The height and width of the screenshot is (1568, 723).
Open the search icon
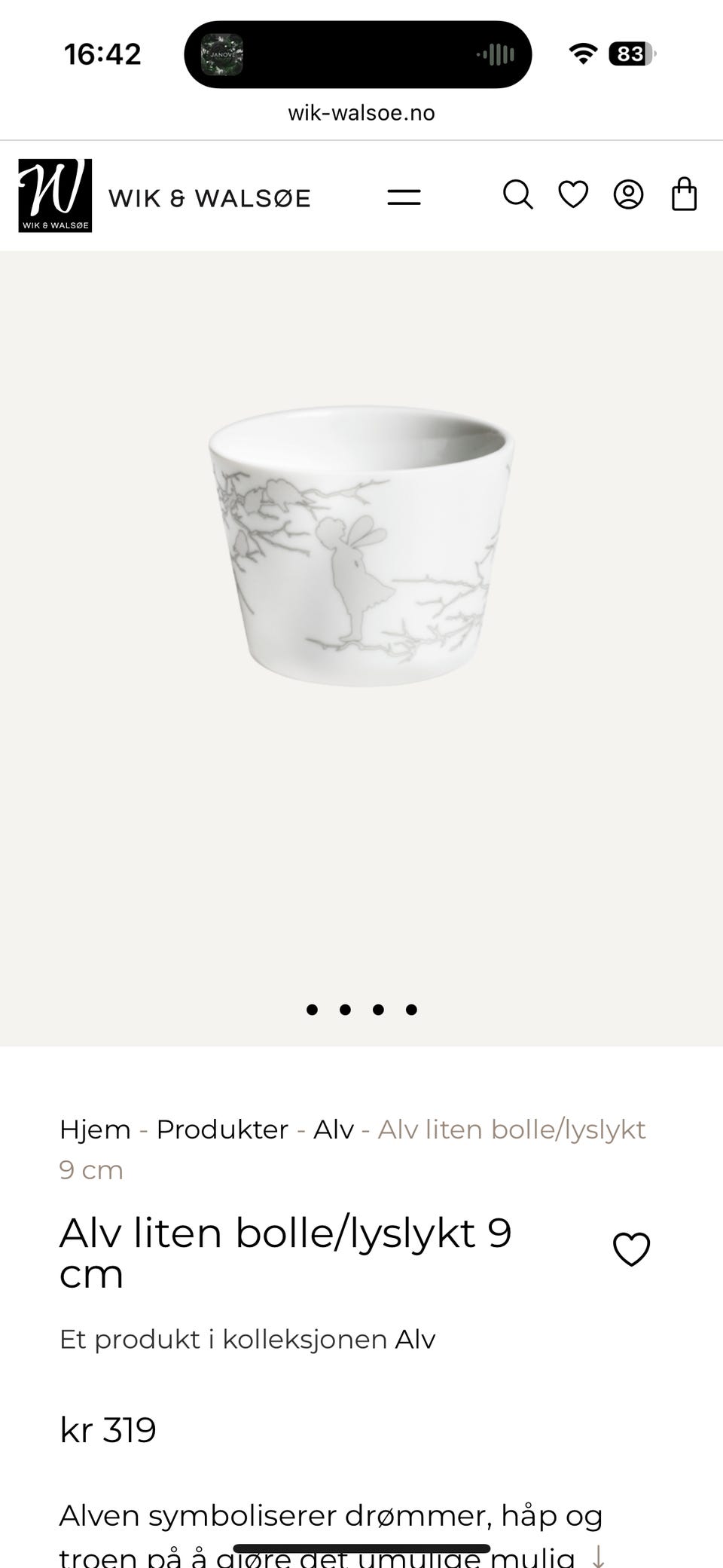point(518,195)
